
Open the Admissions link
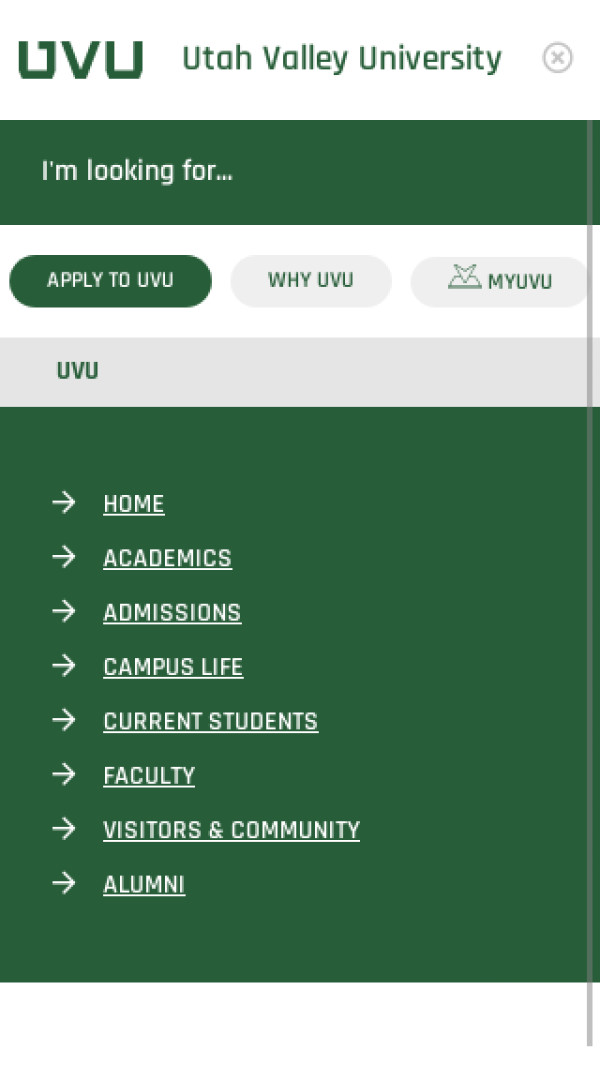pos(172,613)
